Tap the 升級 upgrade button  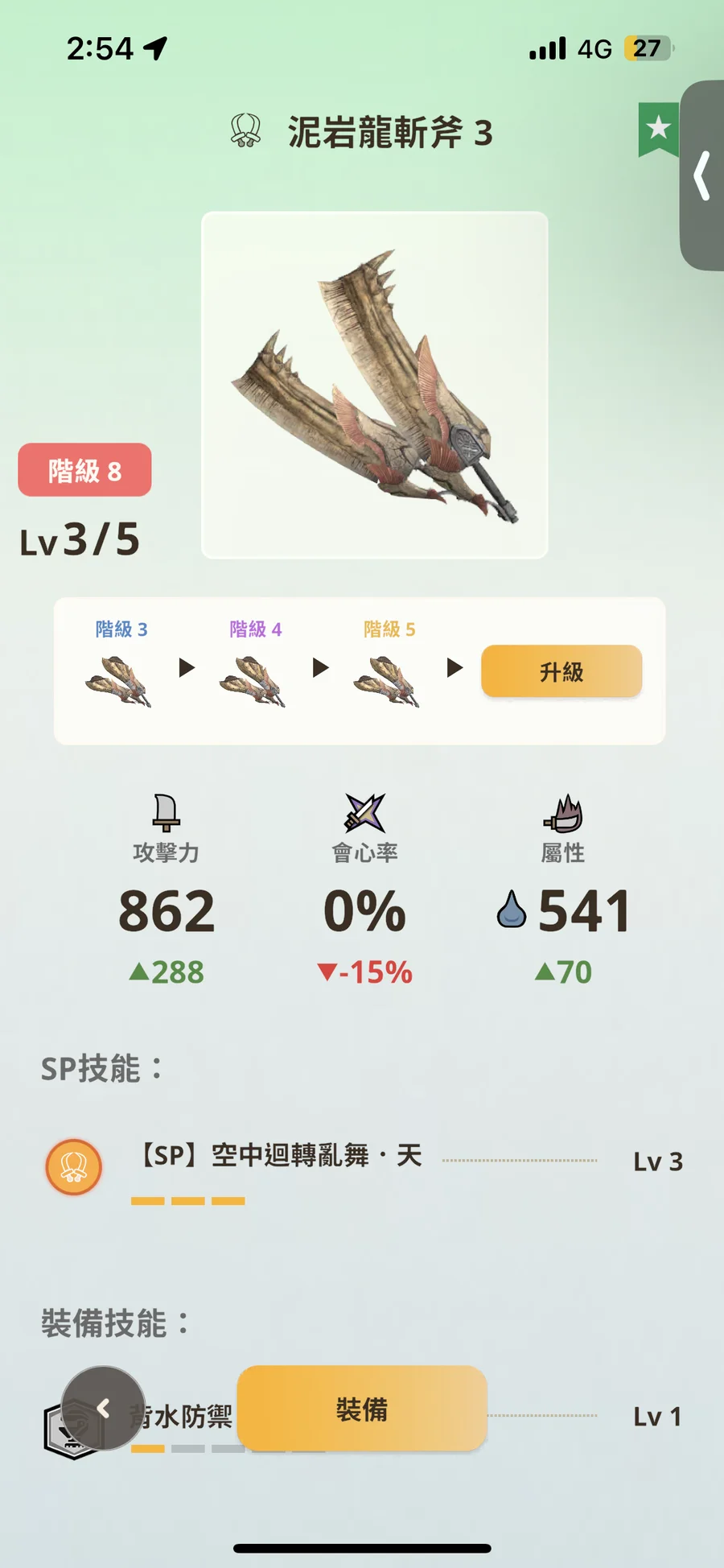click(562, 671)
